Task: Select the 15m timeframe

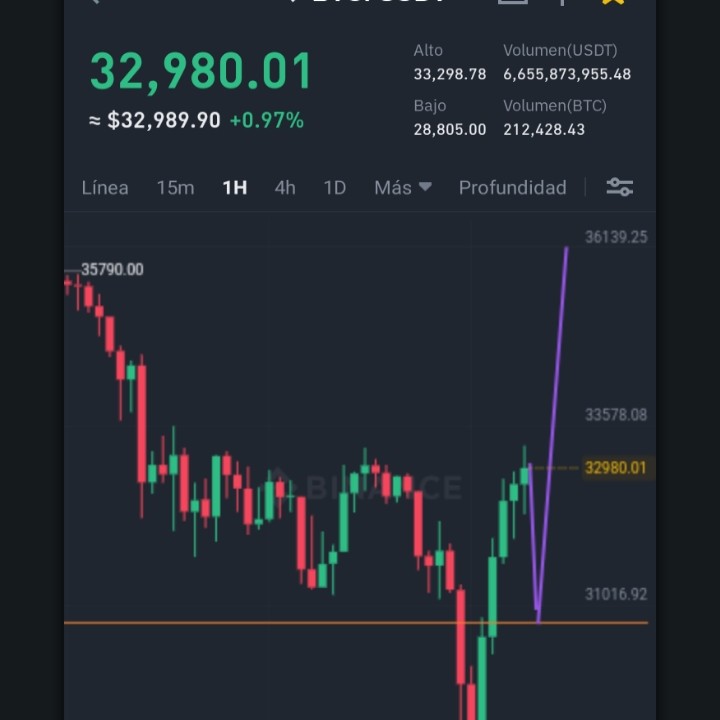Action: pos(175,187)
